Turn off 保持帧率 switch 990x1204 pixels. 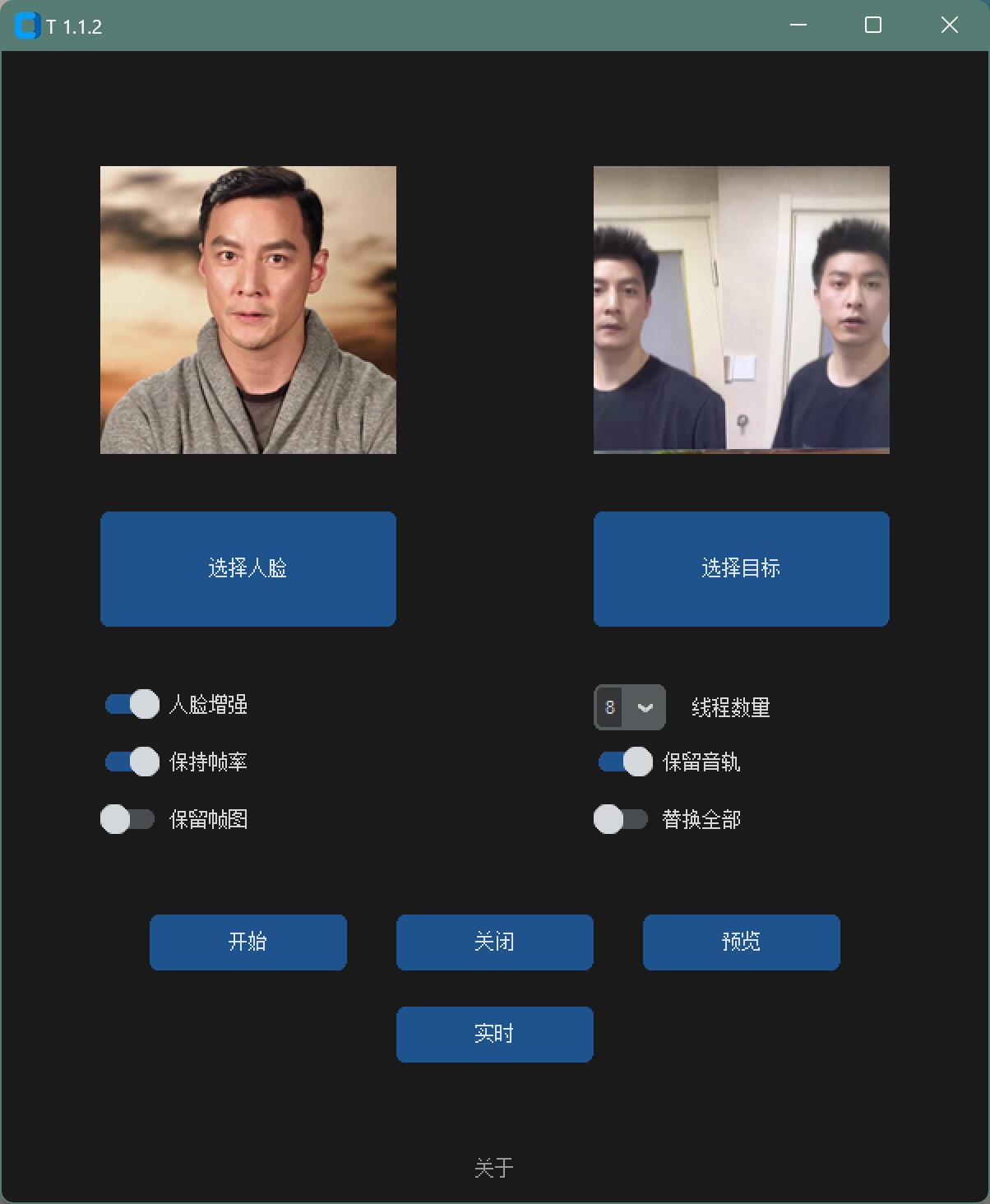[x=132, y=762]
